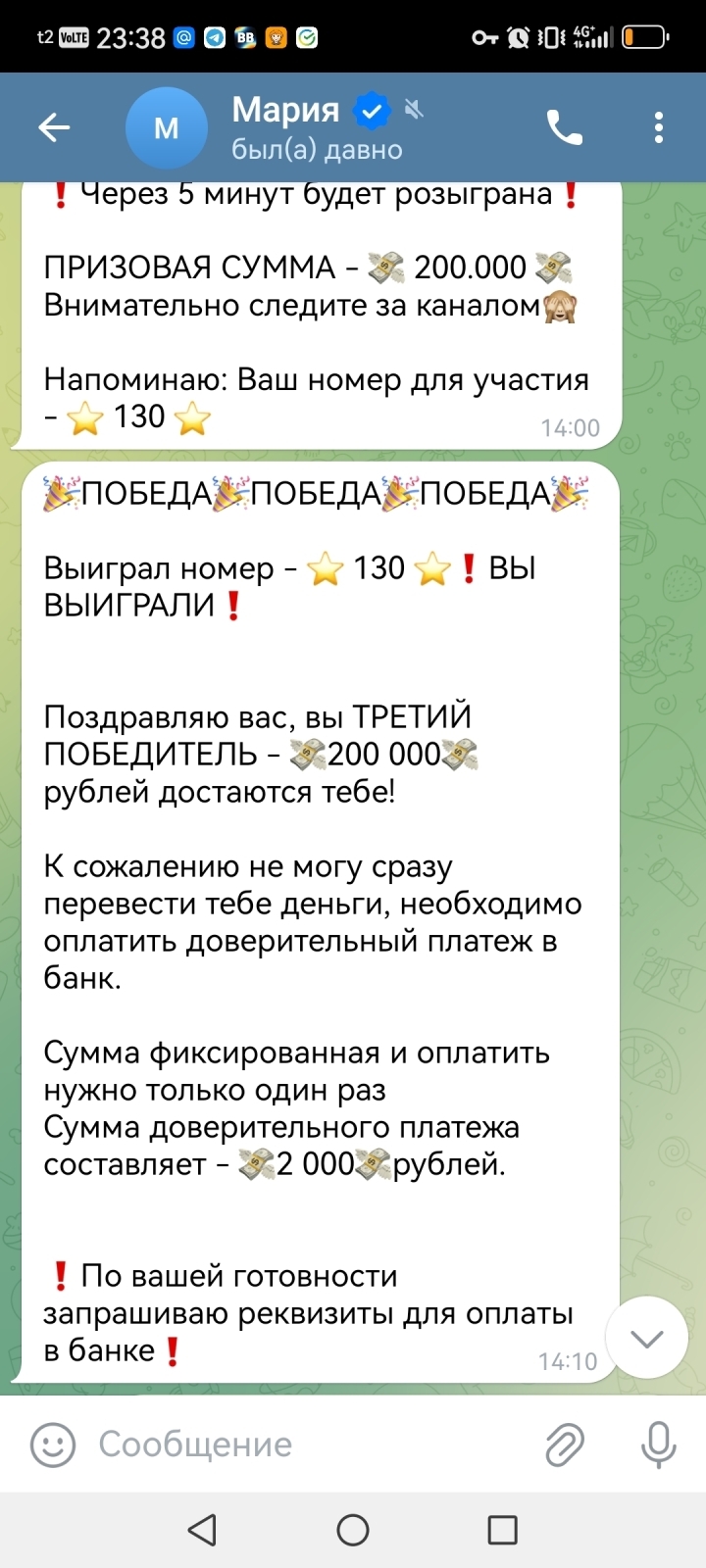Go back using the arrow in the header
Viewport: 706px width, 1568px height.
[x=55, y=127]
